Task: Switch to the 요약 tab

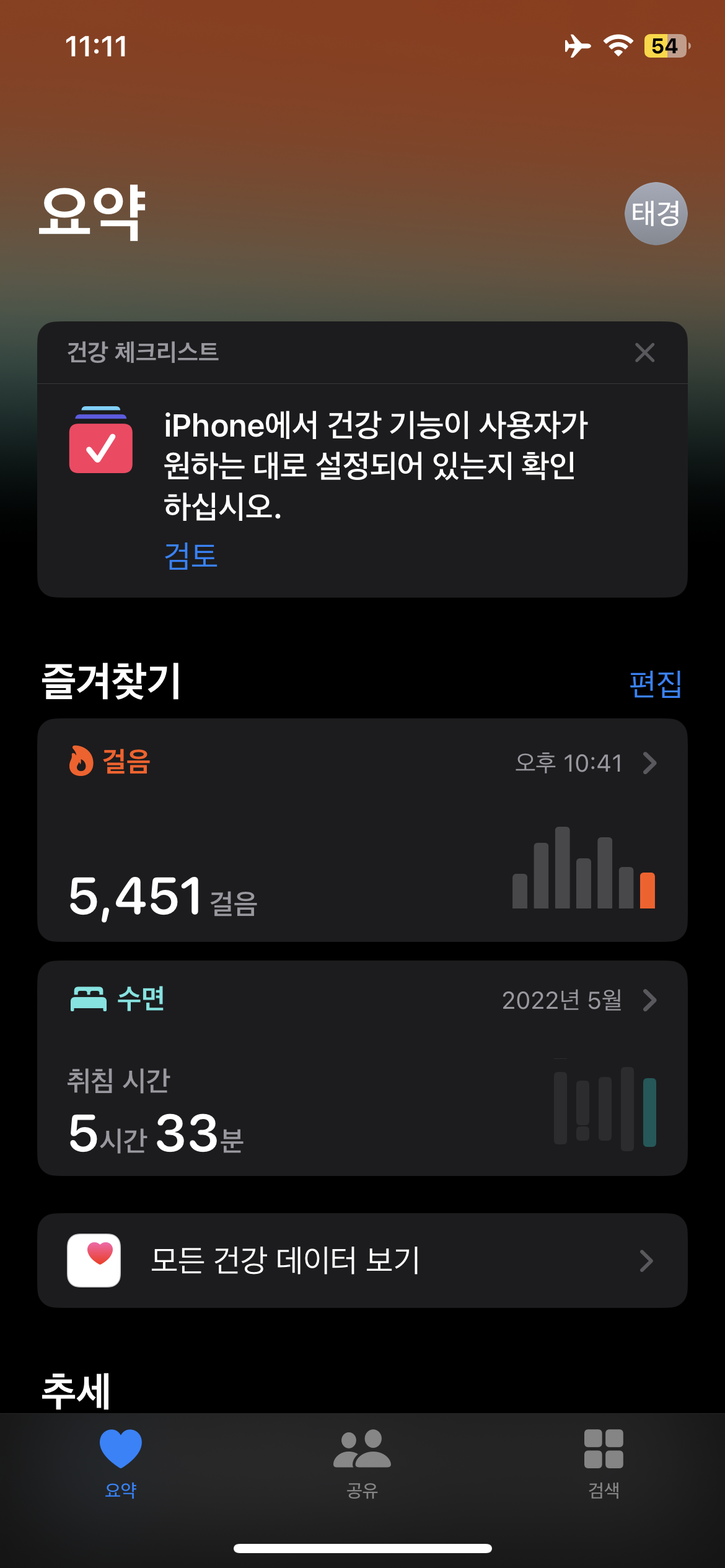Action: click(121, 1463)
